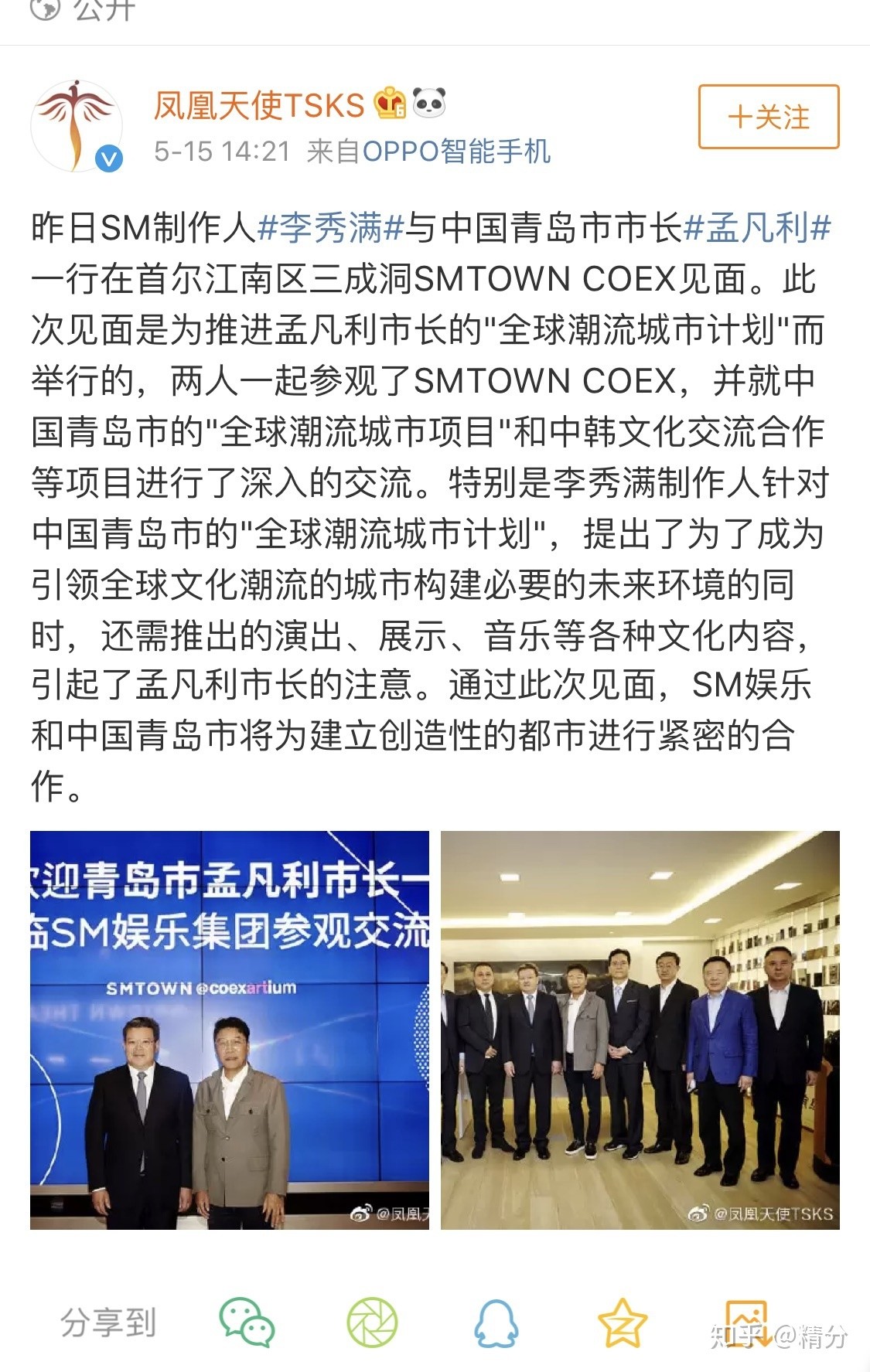This screenshot has width=870, height=1372.
Task: Share the post to QQ
Action: pyautogui.click(x=496, y=1323)
